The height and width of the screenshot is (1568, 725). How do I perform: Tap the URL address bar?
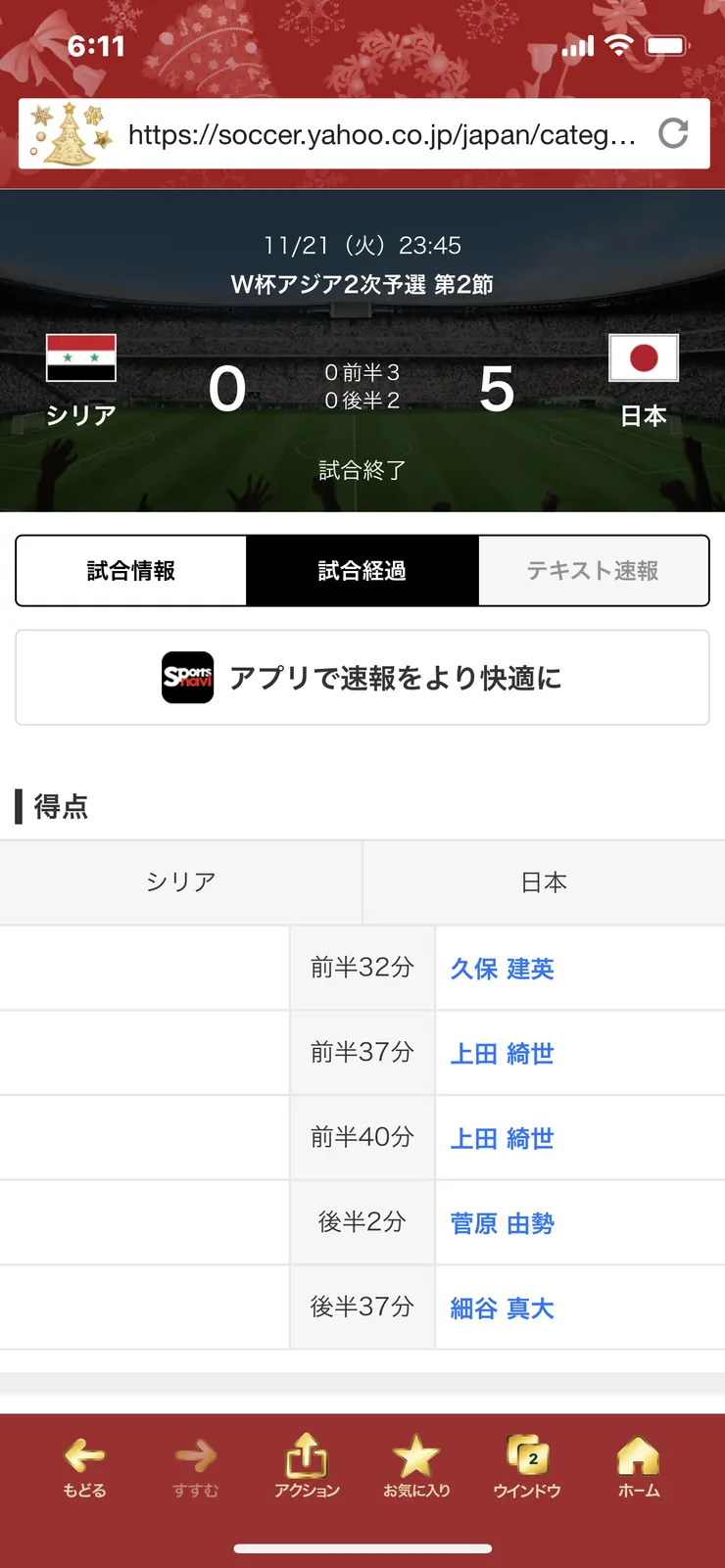pos(382,134)
